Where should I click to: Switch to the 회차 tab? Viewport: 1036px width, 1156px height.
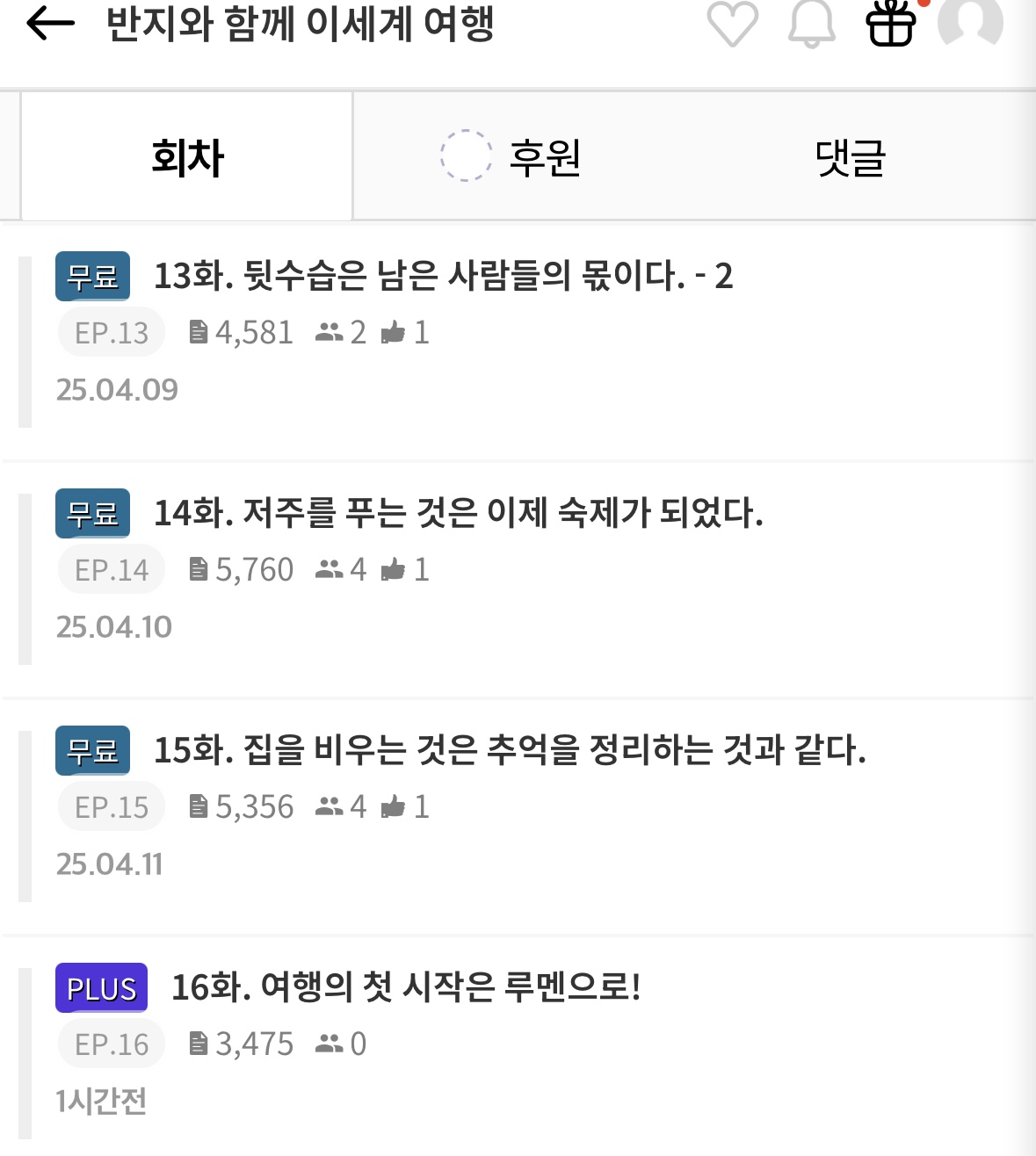(x=187, y=157)
